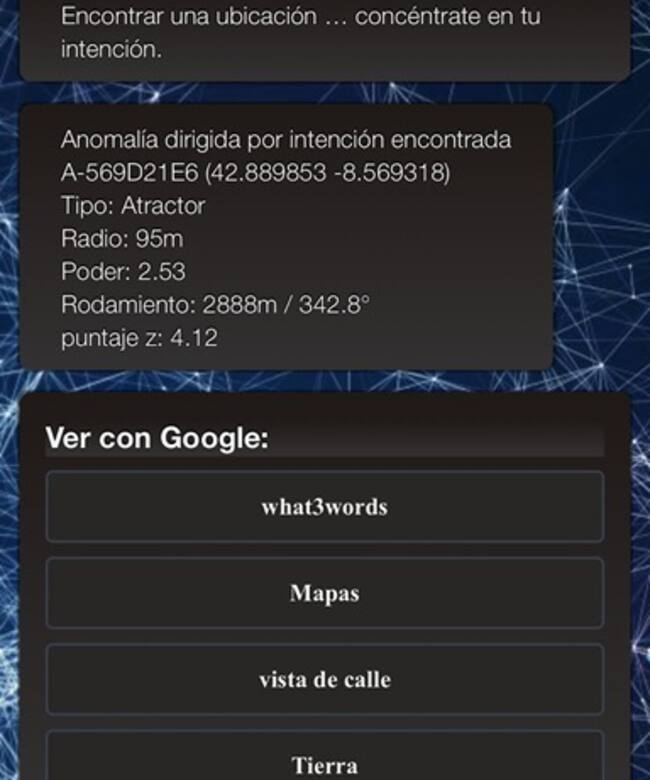Open the location in what3words
The image size is (650, 780).
[x=325, y=507]
